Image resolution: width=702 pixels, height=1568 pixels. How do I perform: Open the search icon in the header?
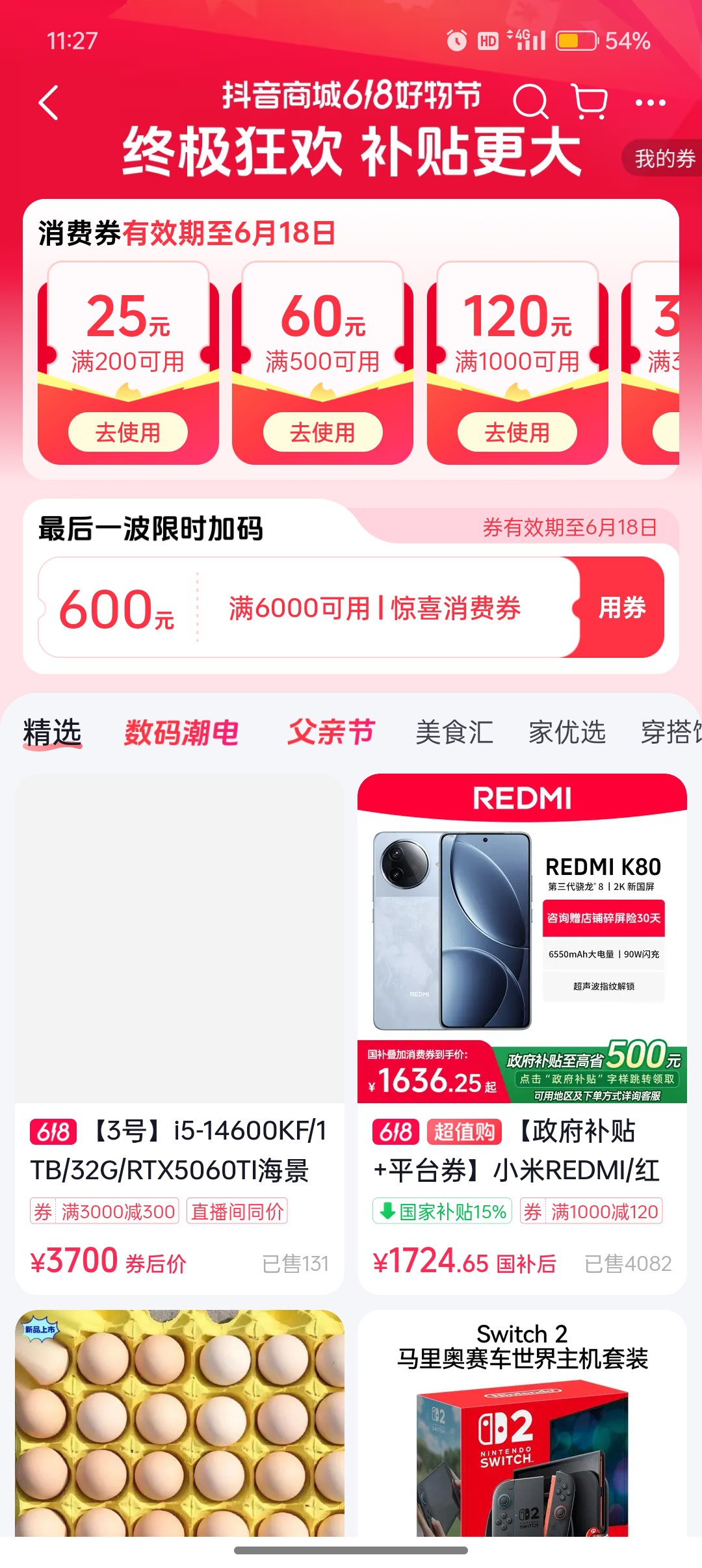(x=530, y=102)
